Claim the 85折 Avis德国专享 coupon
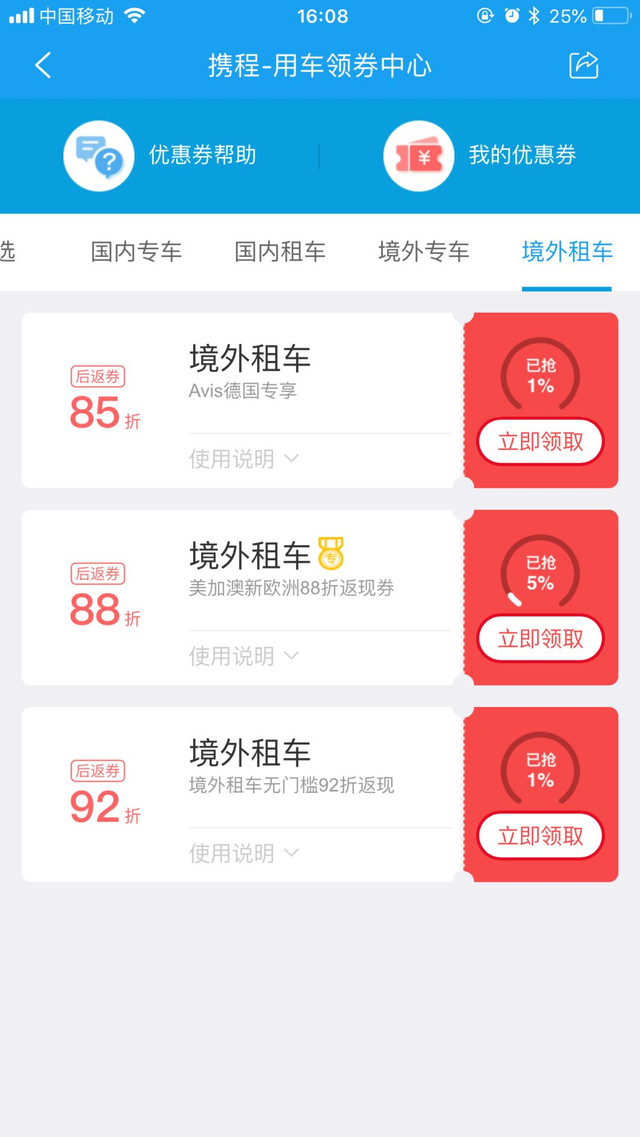 click(540, 442)
